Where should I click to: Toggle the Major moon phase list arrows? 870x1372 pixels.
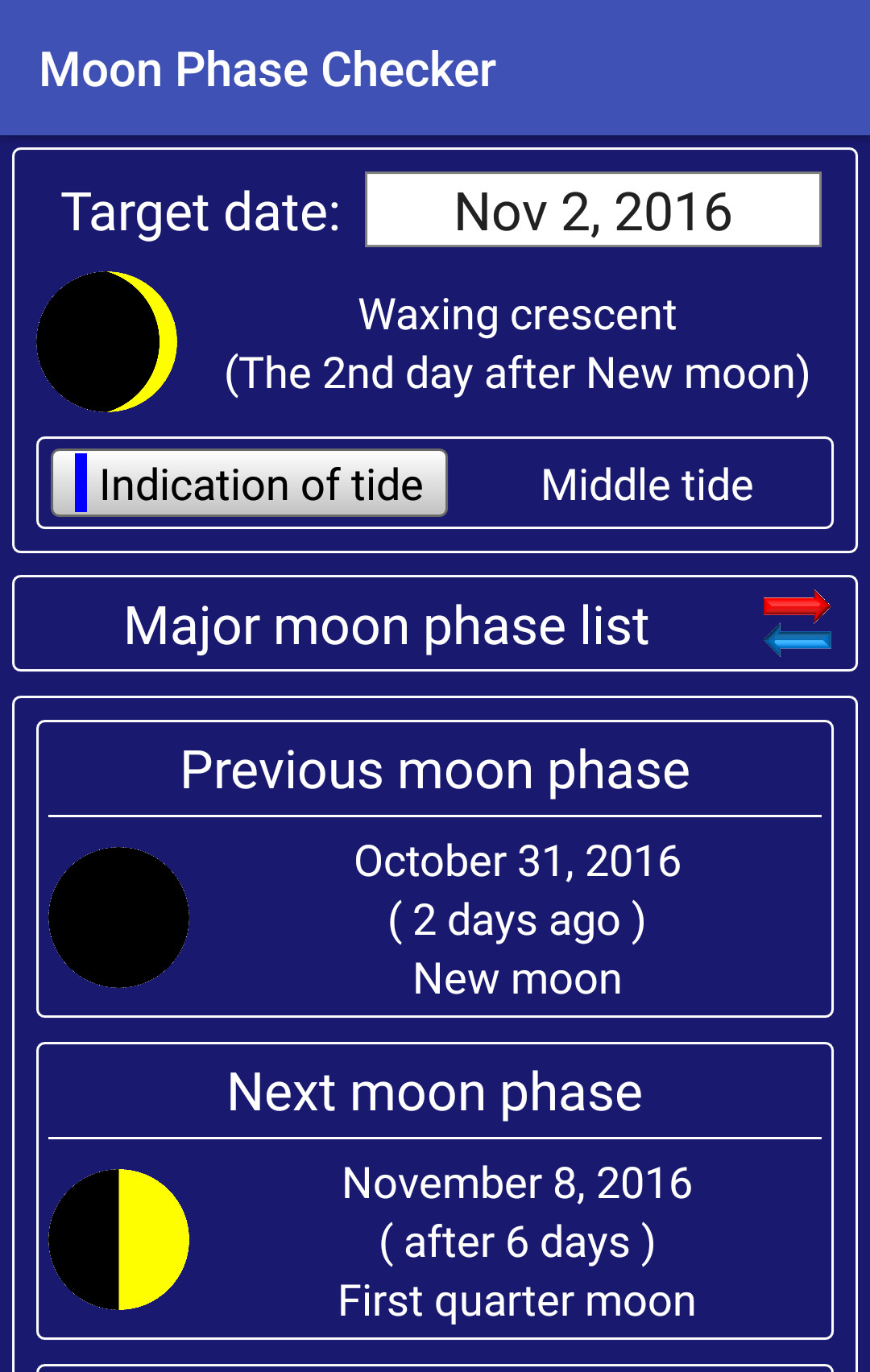(797, 623)
